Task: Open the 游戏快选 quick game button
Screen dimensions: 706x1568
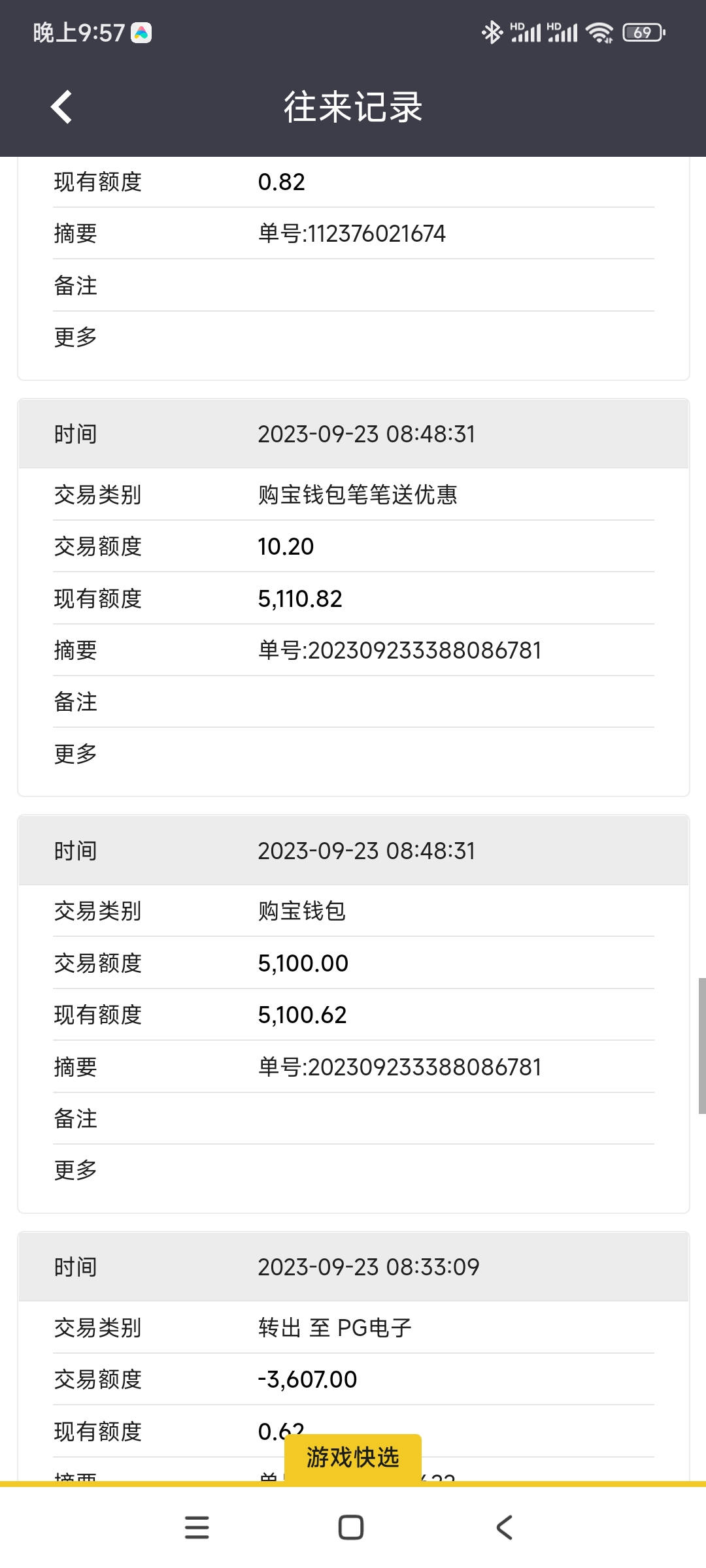Action: coord(352,1457)
